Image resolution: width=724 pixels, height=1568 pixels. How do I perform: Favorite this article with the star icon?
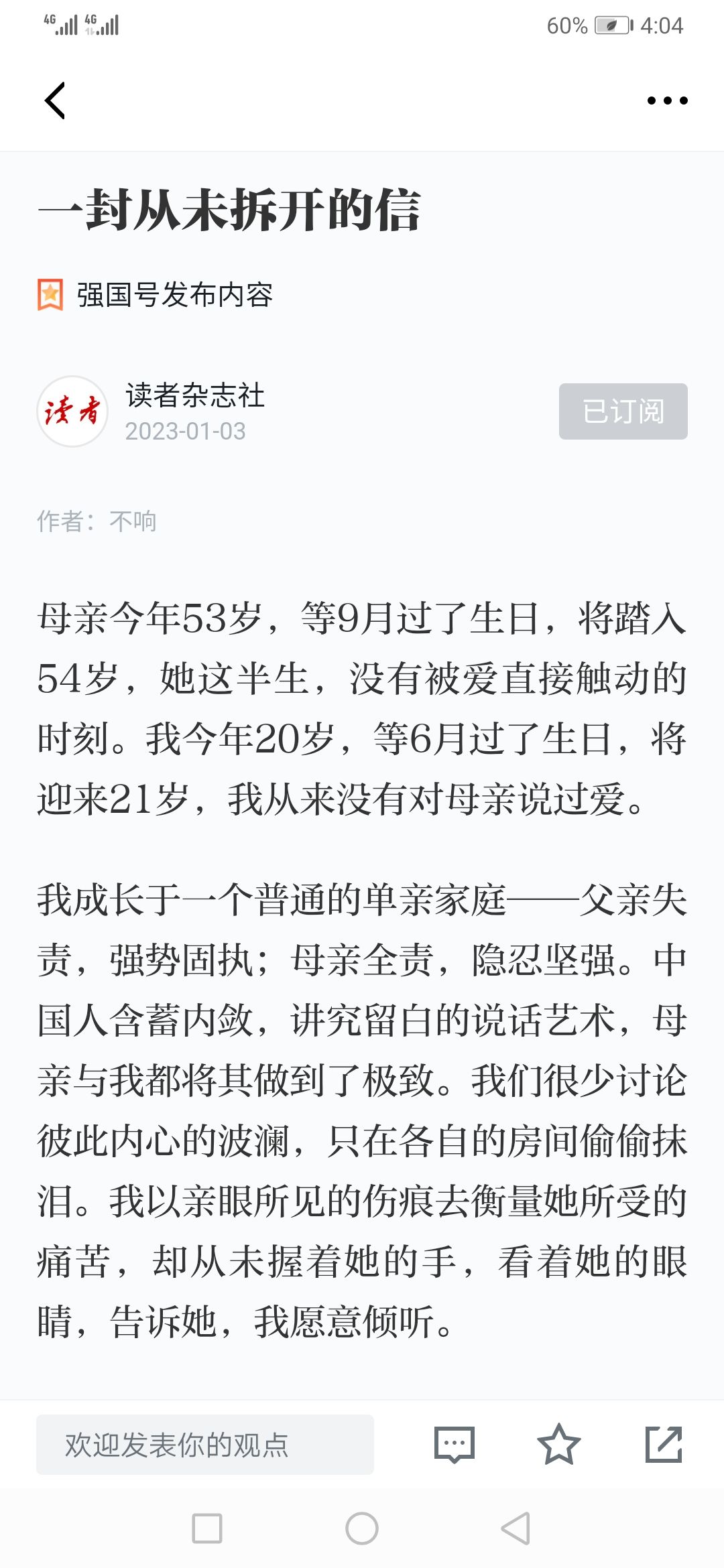558,1445
